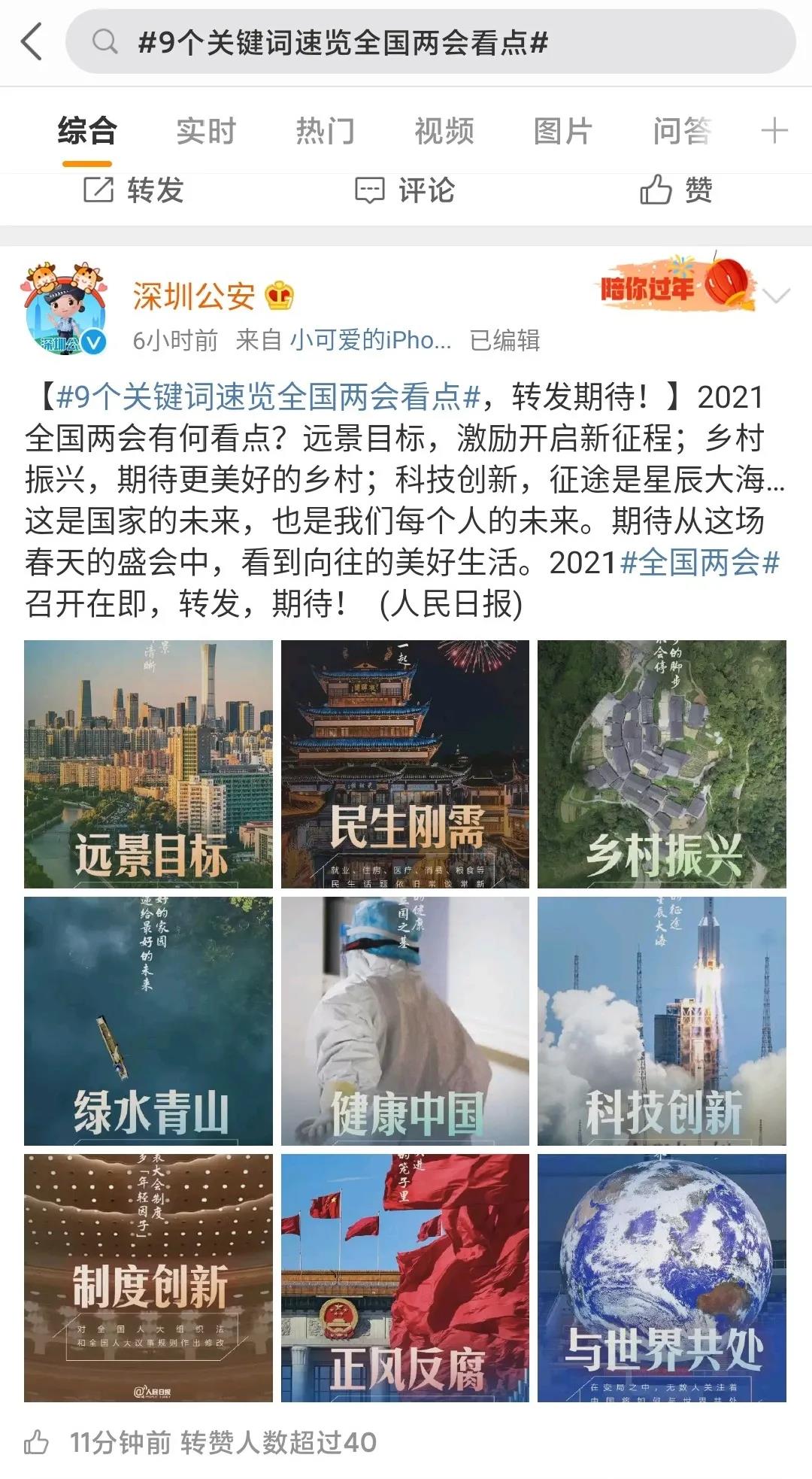This screenshot has height=1479, width=812.
Task: Select the 图片 tab
Action: (563, 131)
